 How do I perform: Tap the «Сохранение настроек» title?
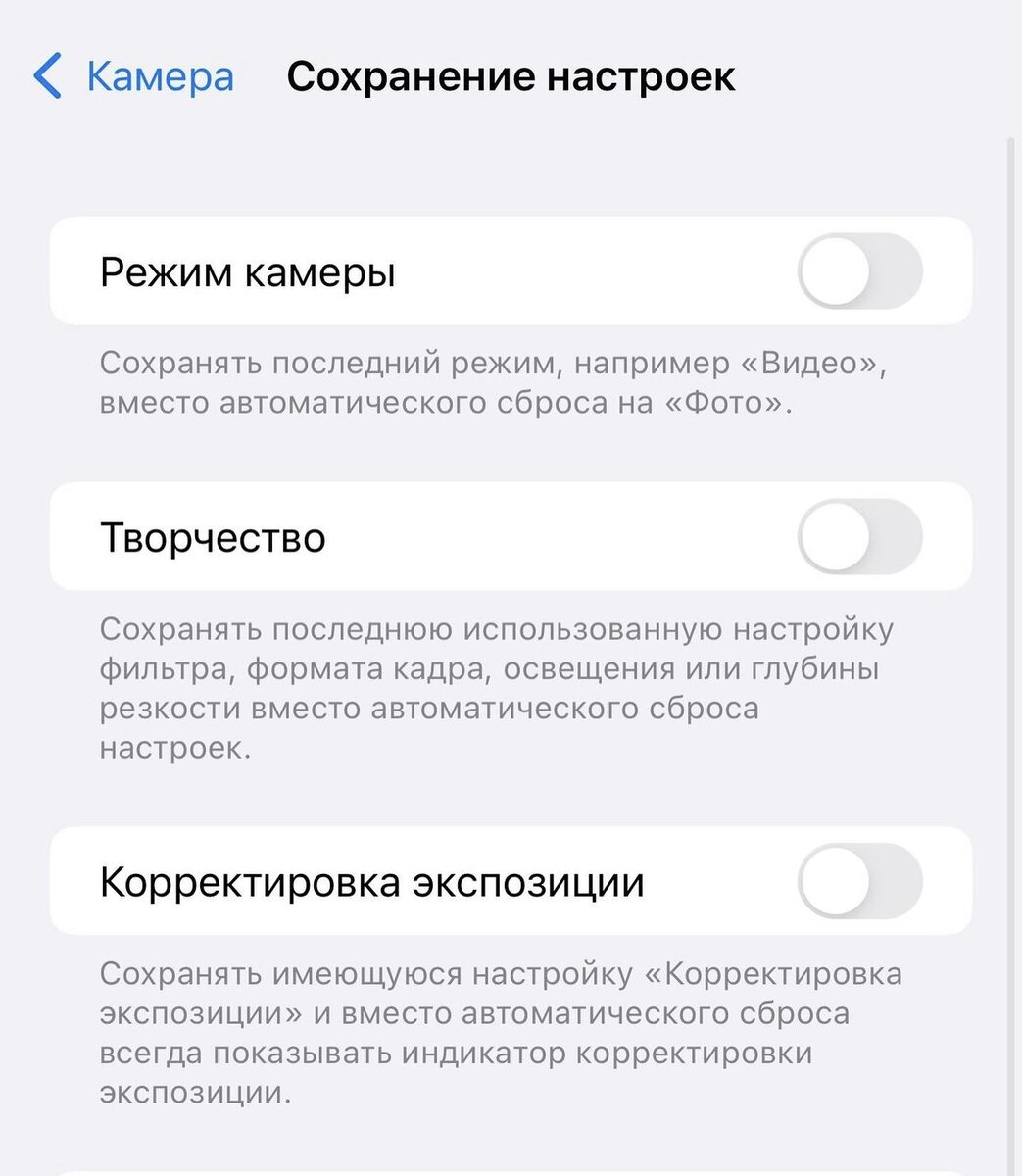[511, 75]
